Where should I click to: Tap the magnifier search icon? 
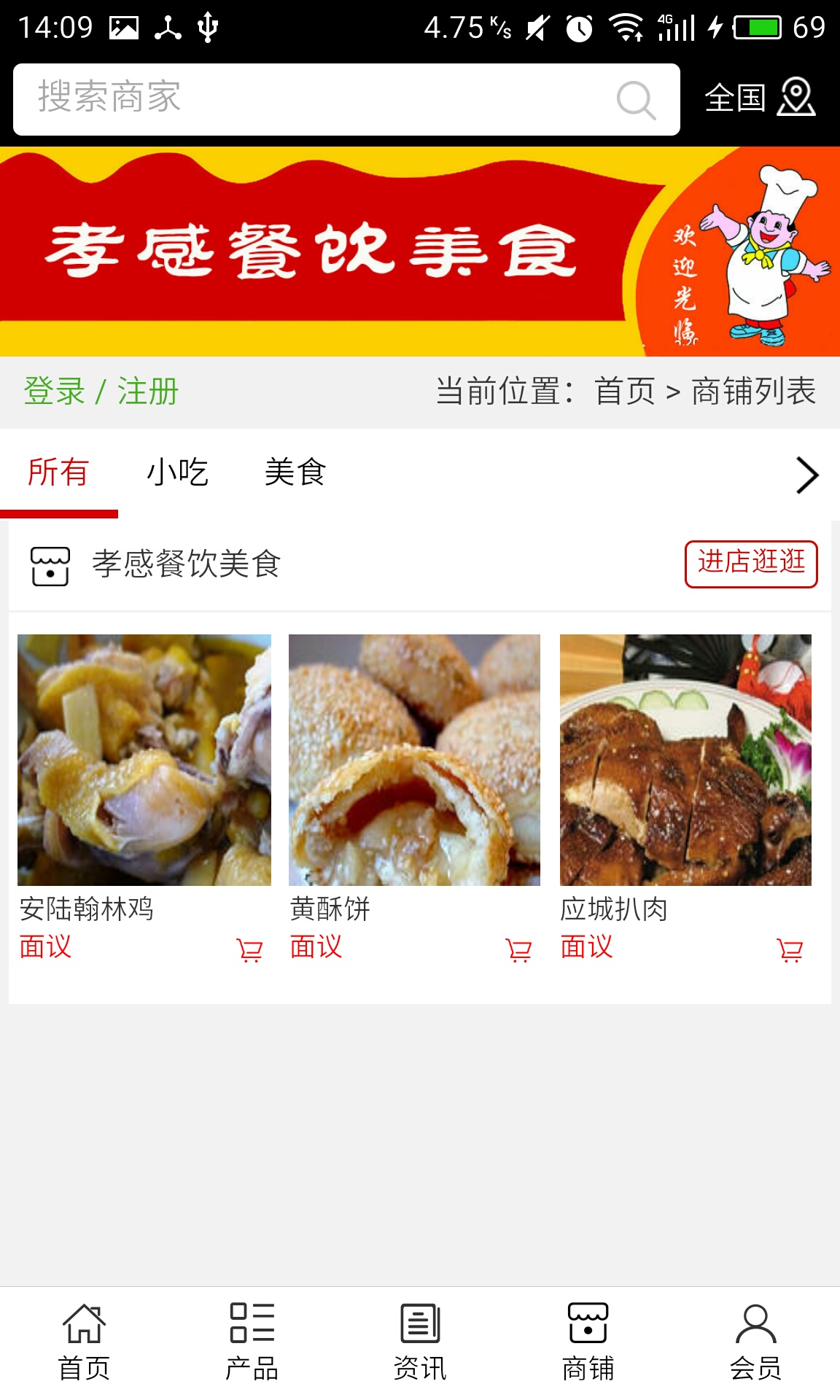pyautogui.click(x=636, y=100)
